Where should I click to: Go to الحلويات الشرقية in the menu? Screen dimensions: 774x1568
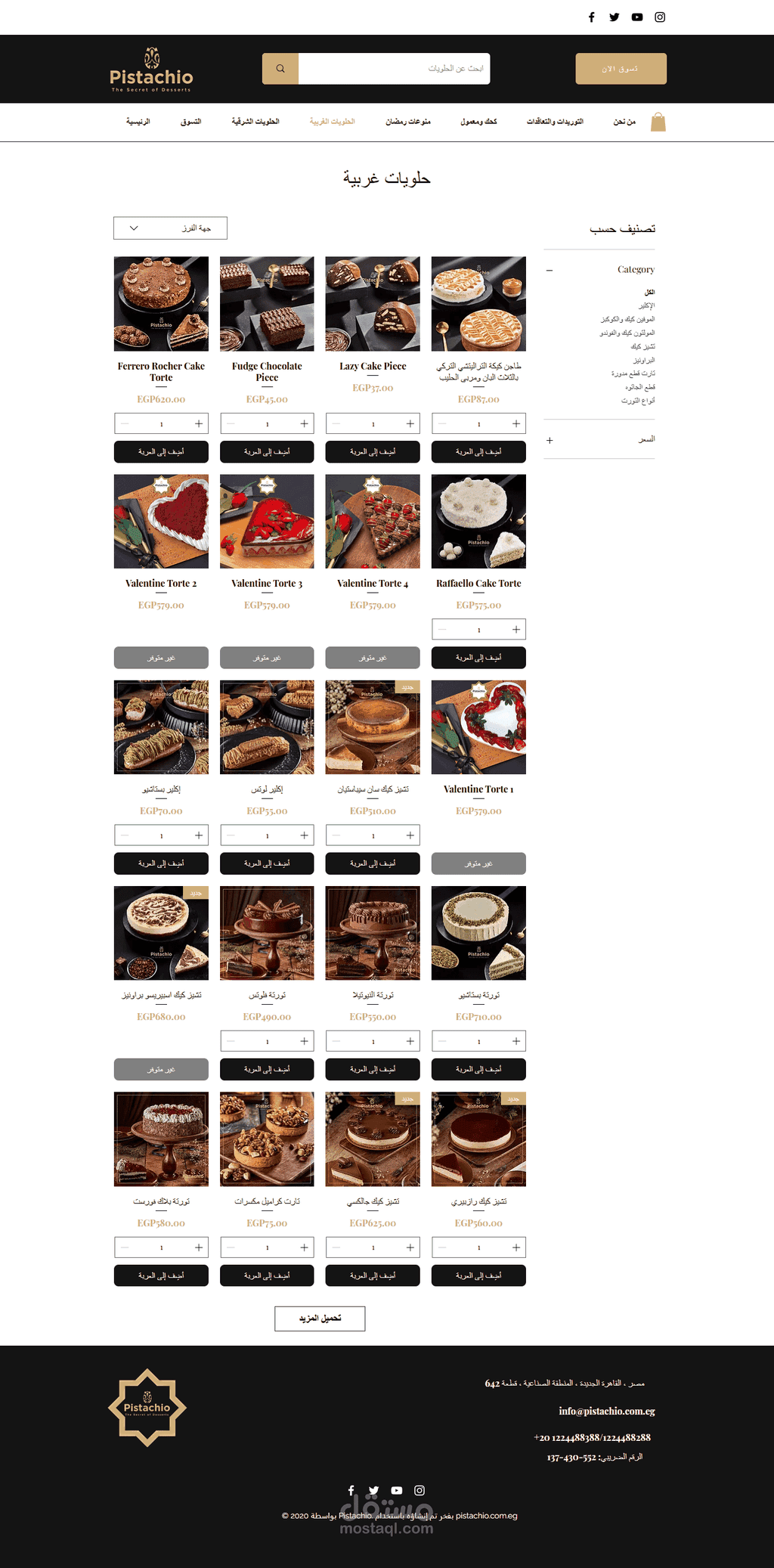(255, 122)
